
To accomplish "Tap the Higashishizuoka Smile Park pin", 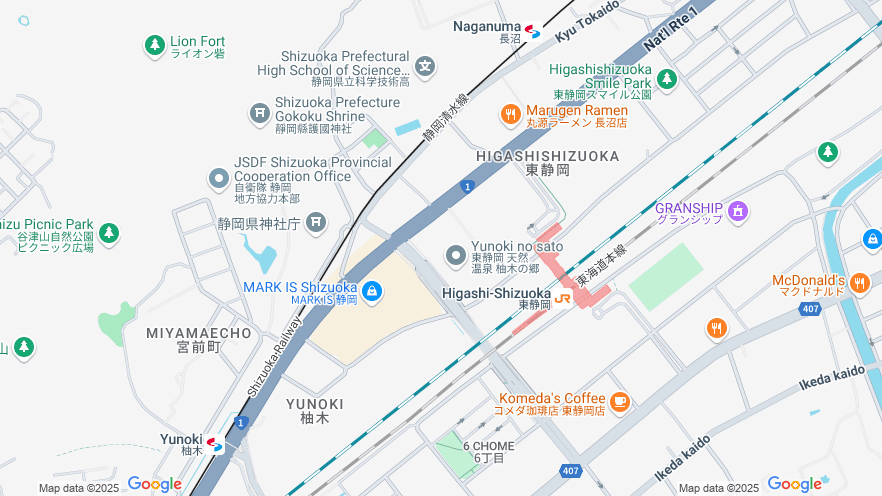I will [x=666, y=78].
